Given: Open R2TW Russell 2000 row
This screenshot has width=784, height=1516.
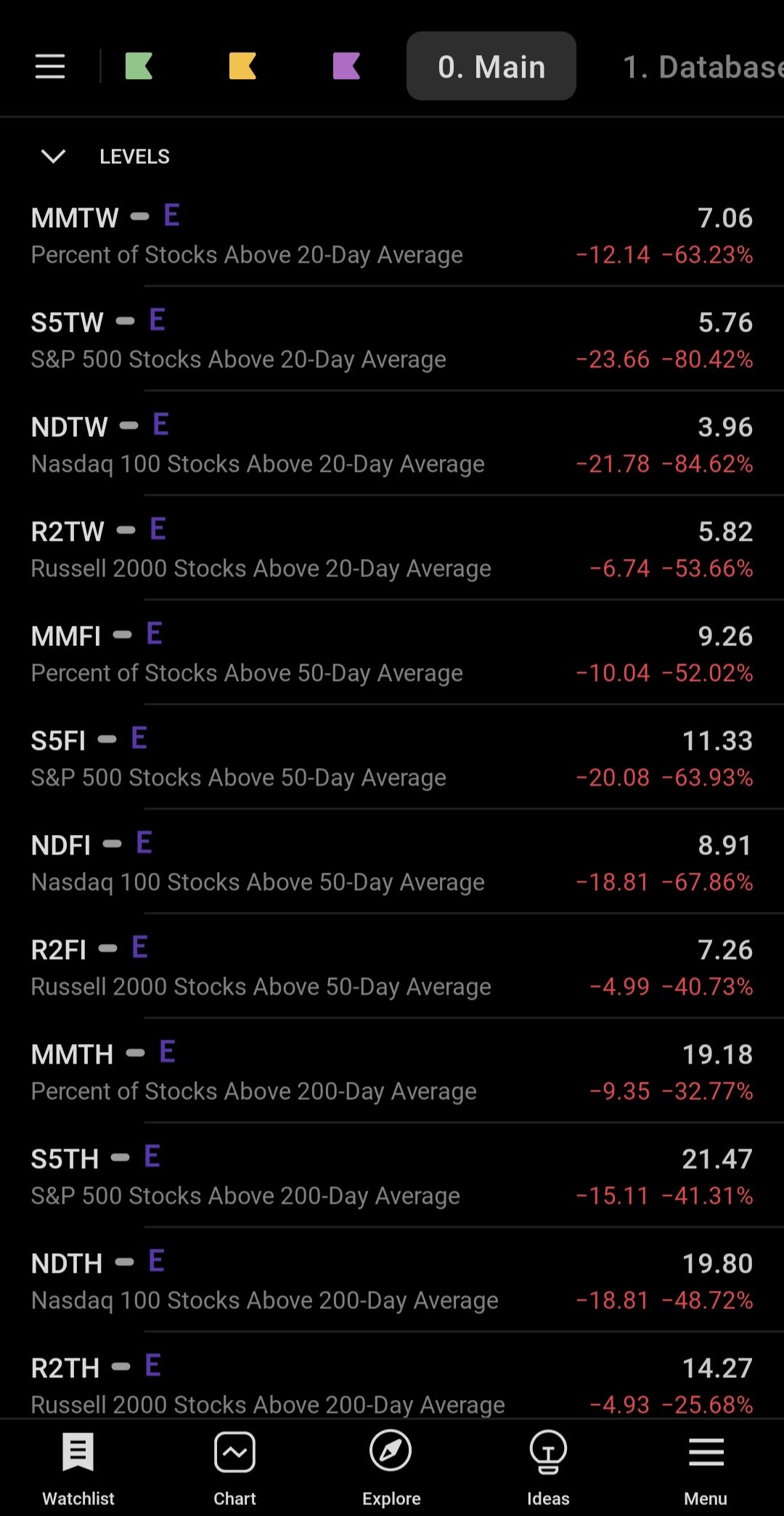Looking at the screenshot, I should click(392, 549).
